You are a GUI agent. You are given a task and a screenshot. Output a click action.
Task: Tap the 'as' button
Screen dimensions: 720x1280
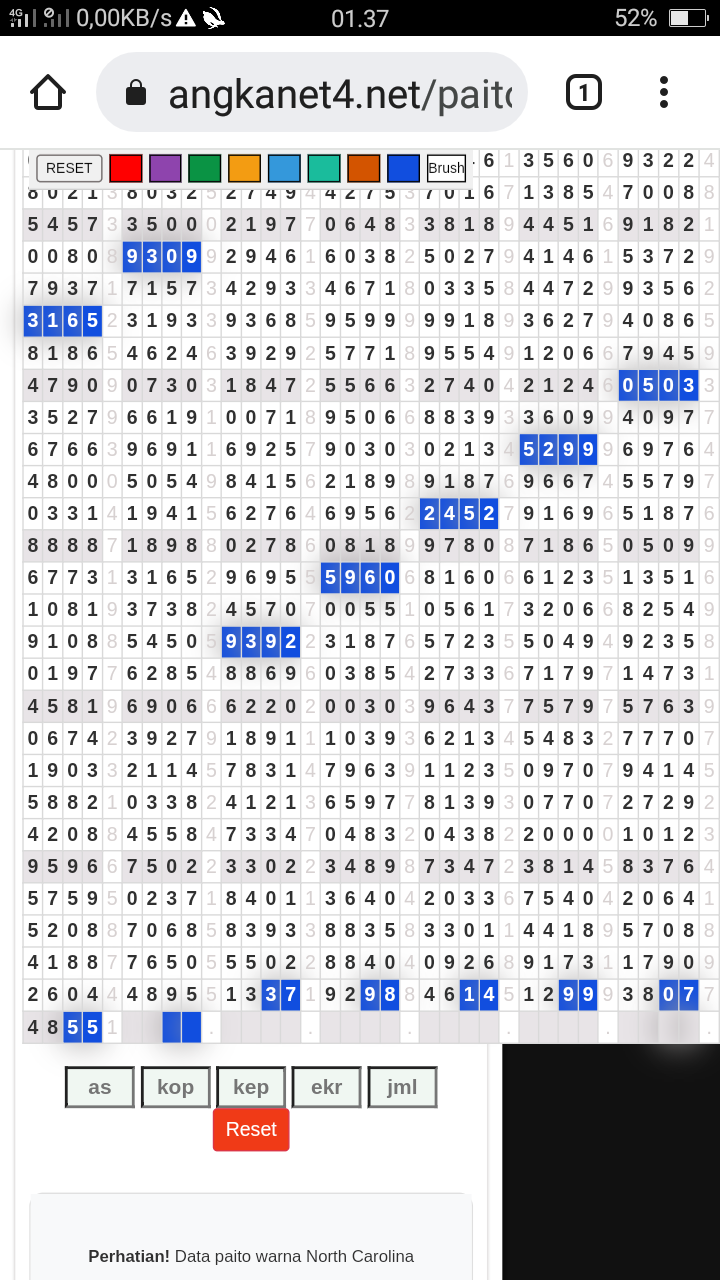click(100, 1087)
